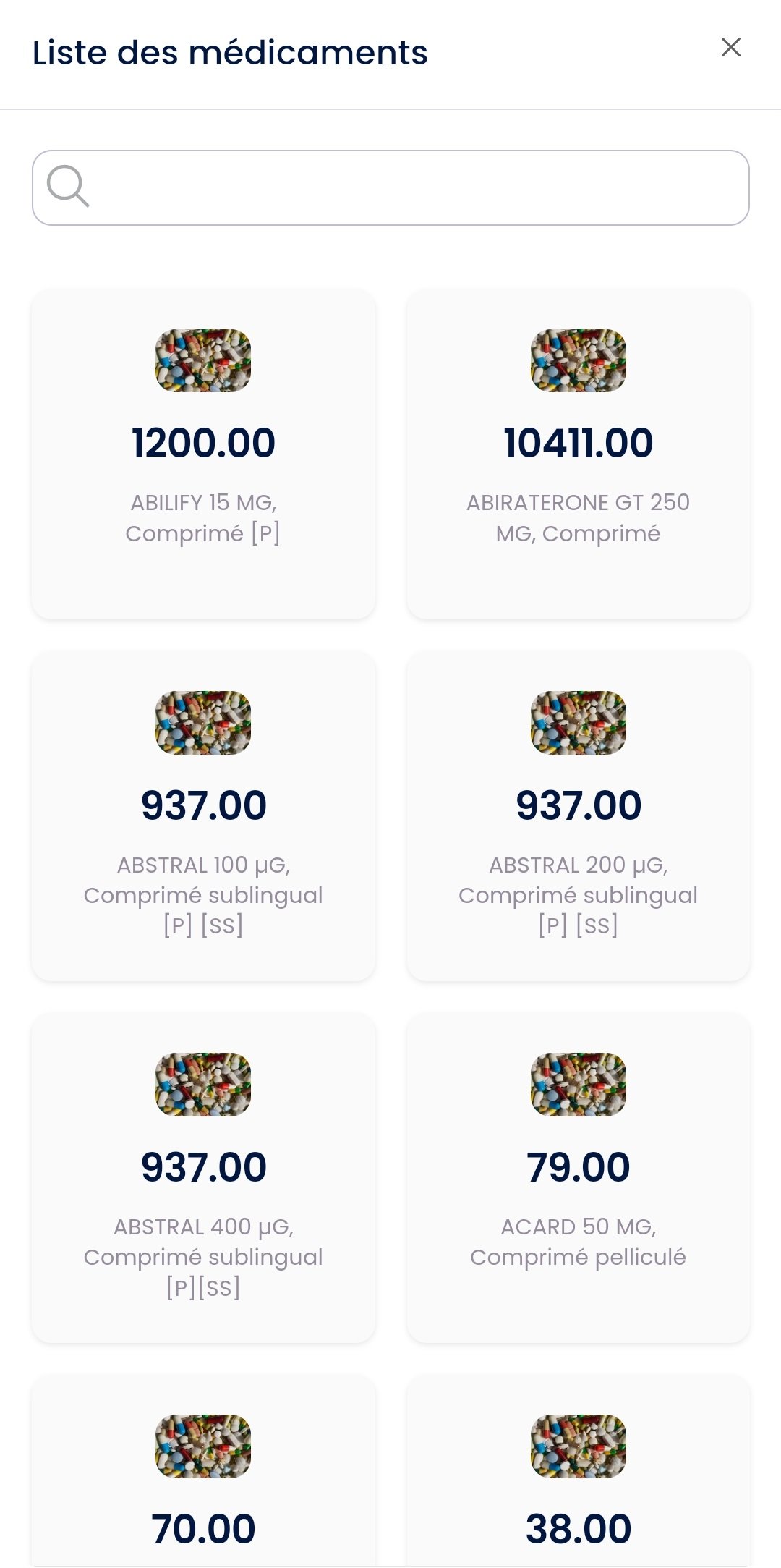This screenshot has height=1568, width=781.
Task: Click the ABSTRAL 100 µG pill image
Action: [x=203, y=724]
